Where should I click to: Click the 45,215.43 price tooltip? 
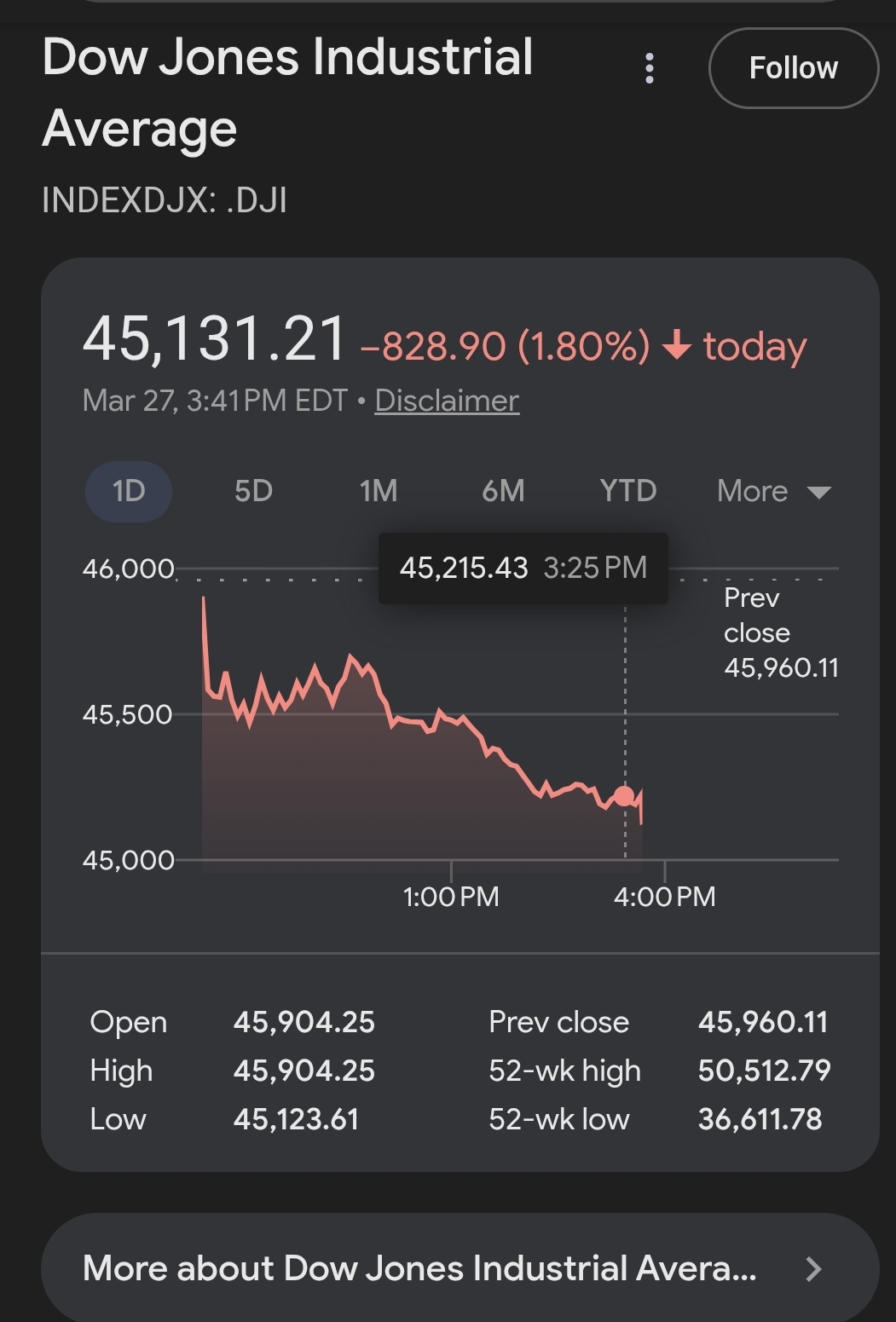(465, 568)
